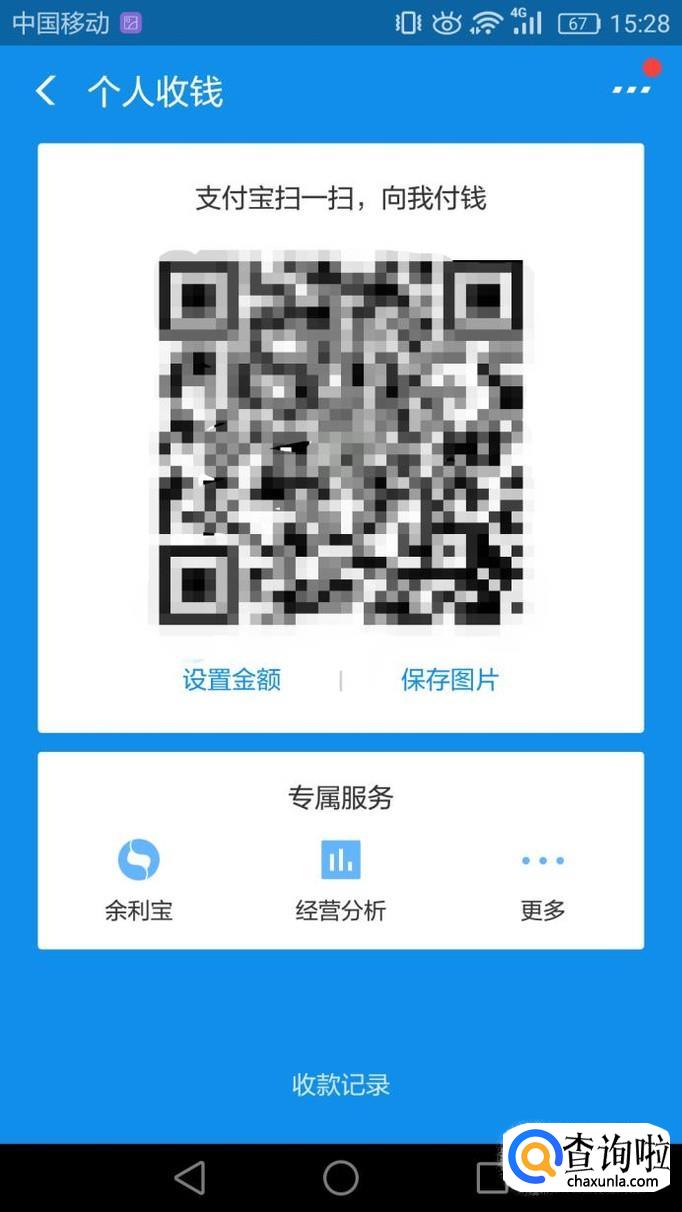Tap the system back button

(189, 1178)
